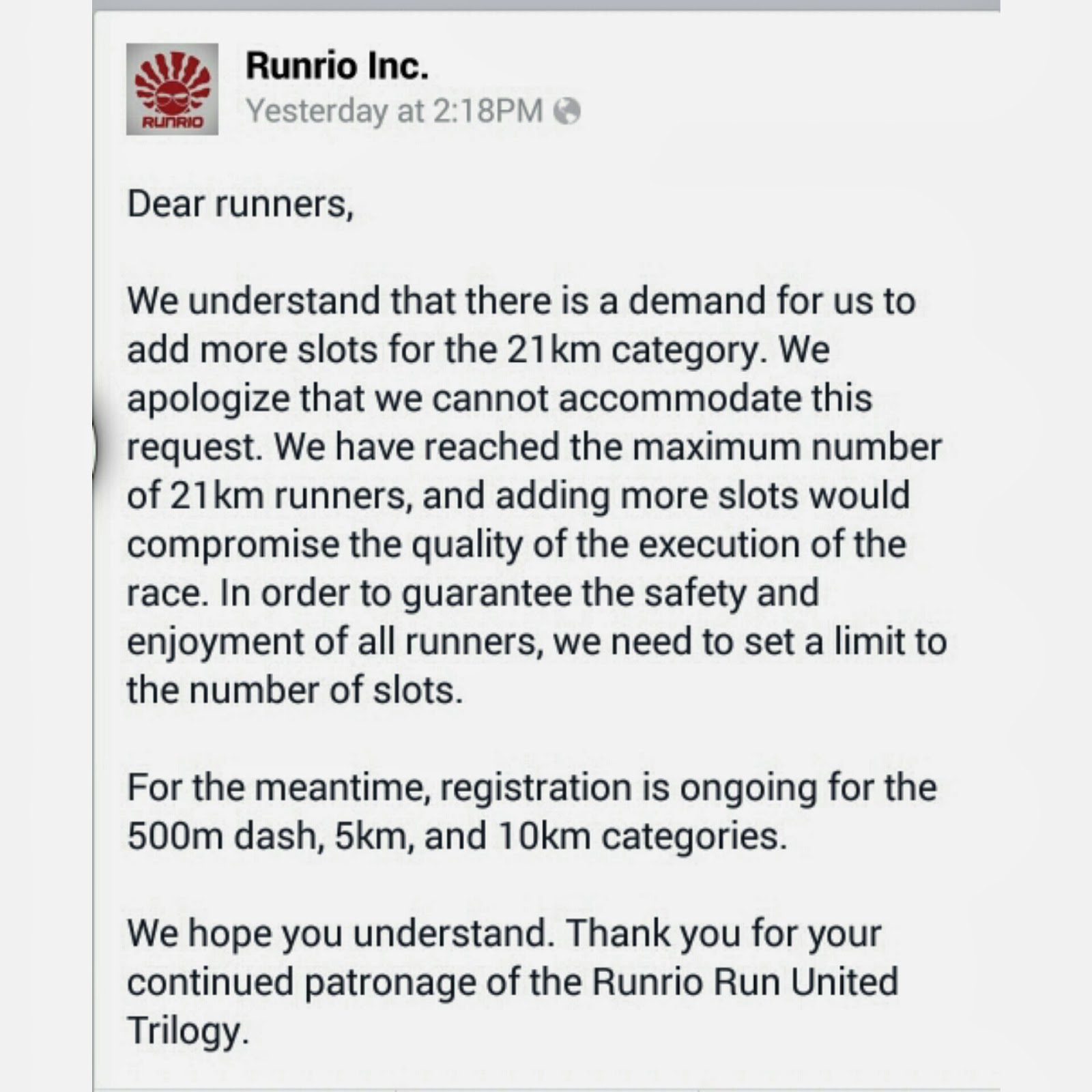
Task: Open the post timestamp Yesterday at 2:18PM
Action: click(394, 111)
